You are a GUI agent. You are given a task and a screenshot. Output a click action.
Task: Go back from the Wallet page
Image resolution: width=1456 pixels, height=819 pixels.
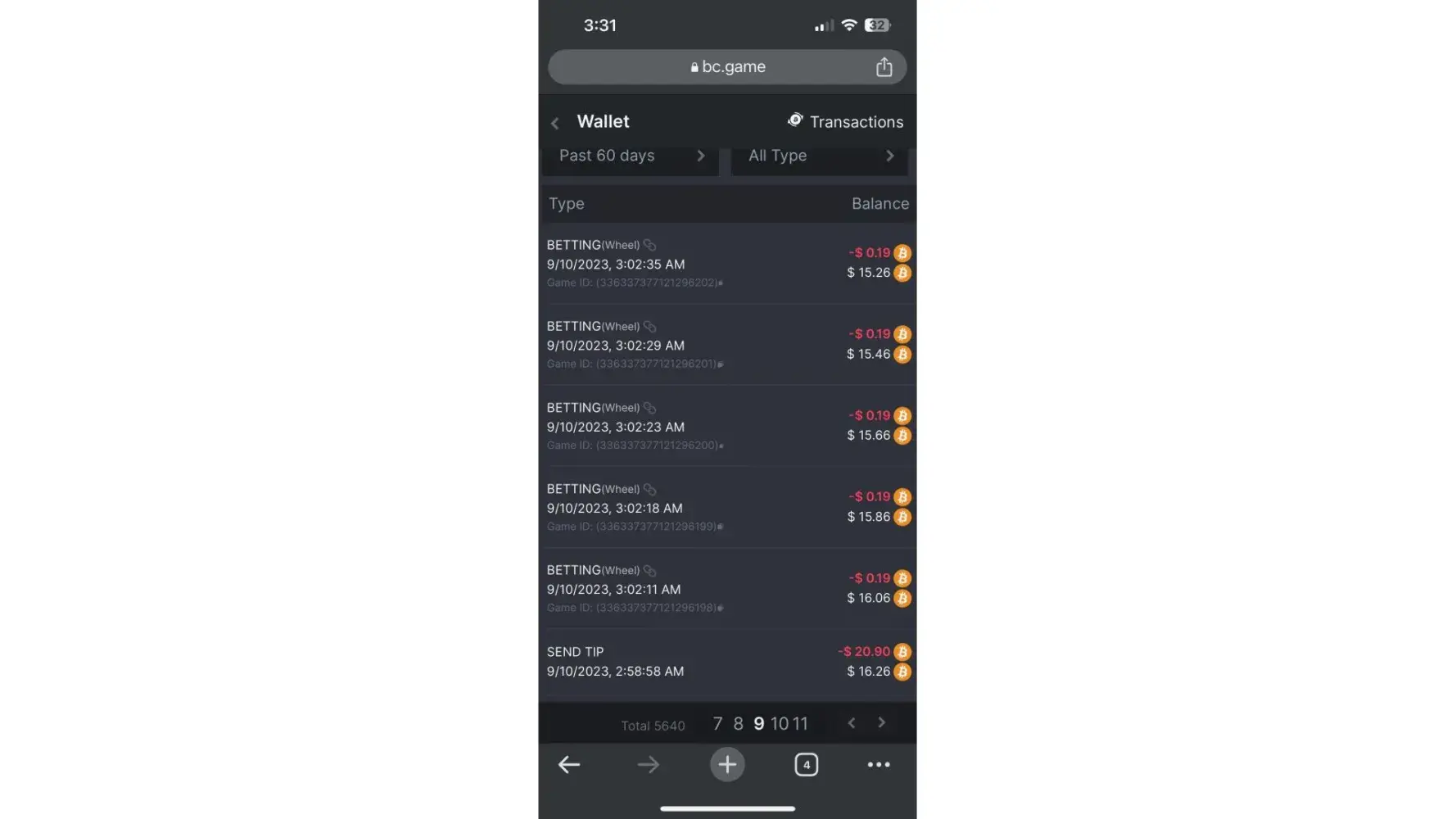point(555,123)
